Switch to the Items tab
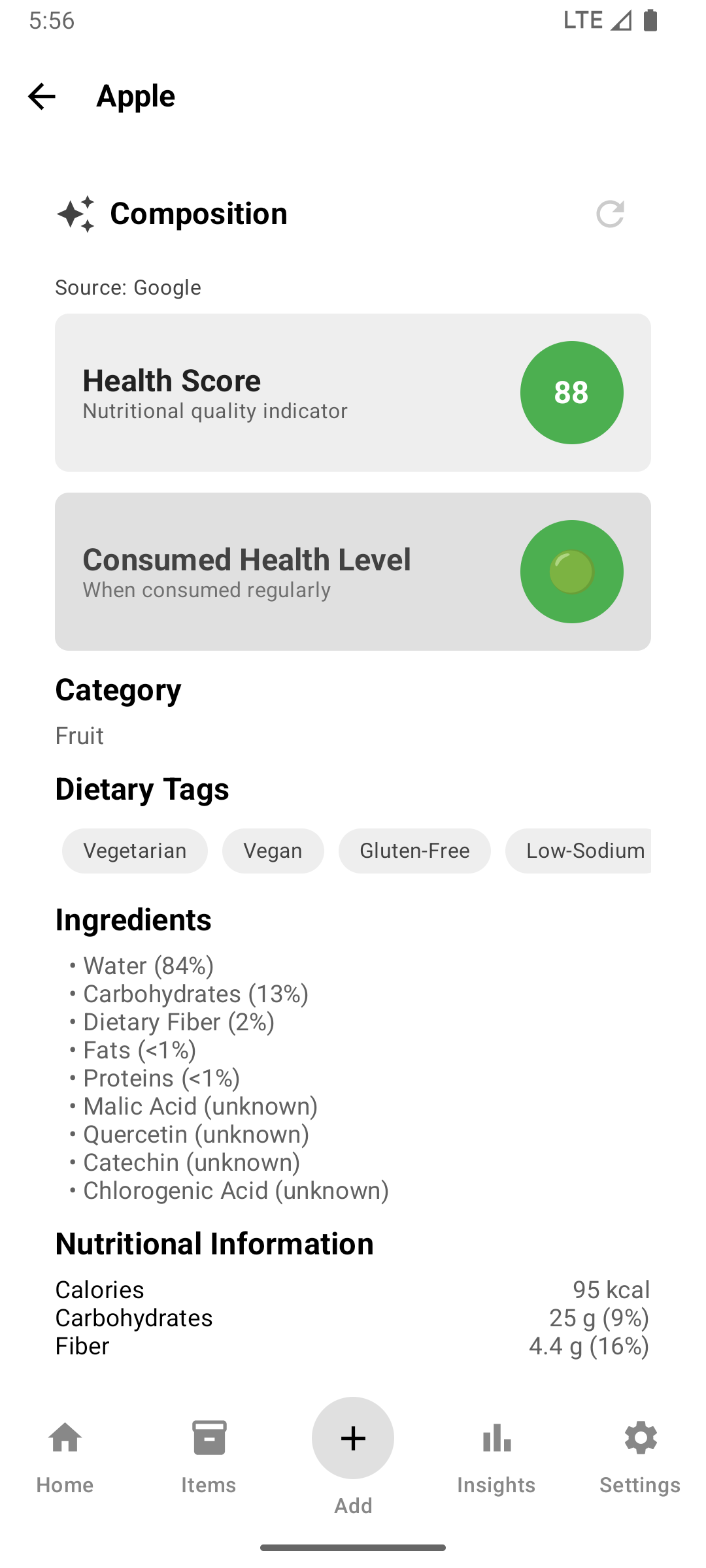Viewport: 706px width, 1568px height. 209,1457
